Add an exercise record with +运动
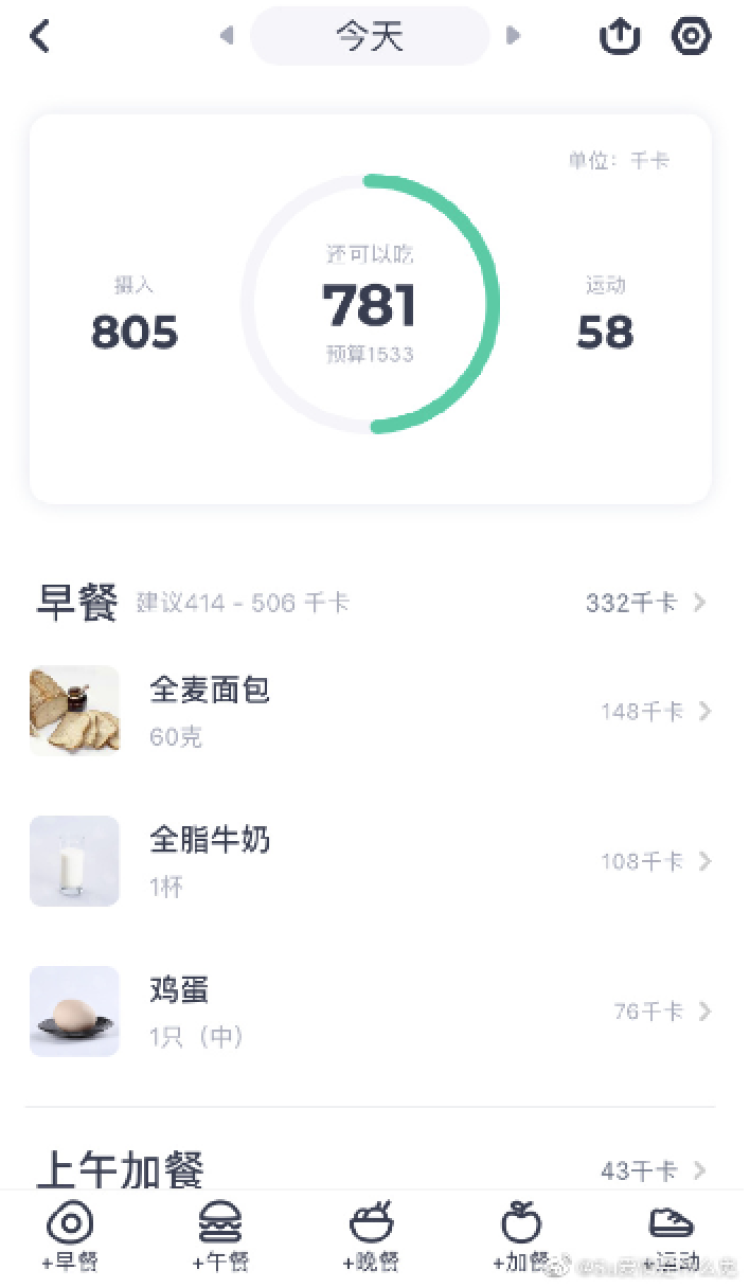The height and width of the screenshot is (1288, 750). (671, 1236)
